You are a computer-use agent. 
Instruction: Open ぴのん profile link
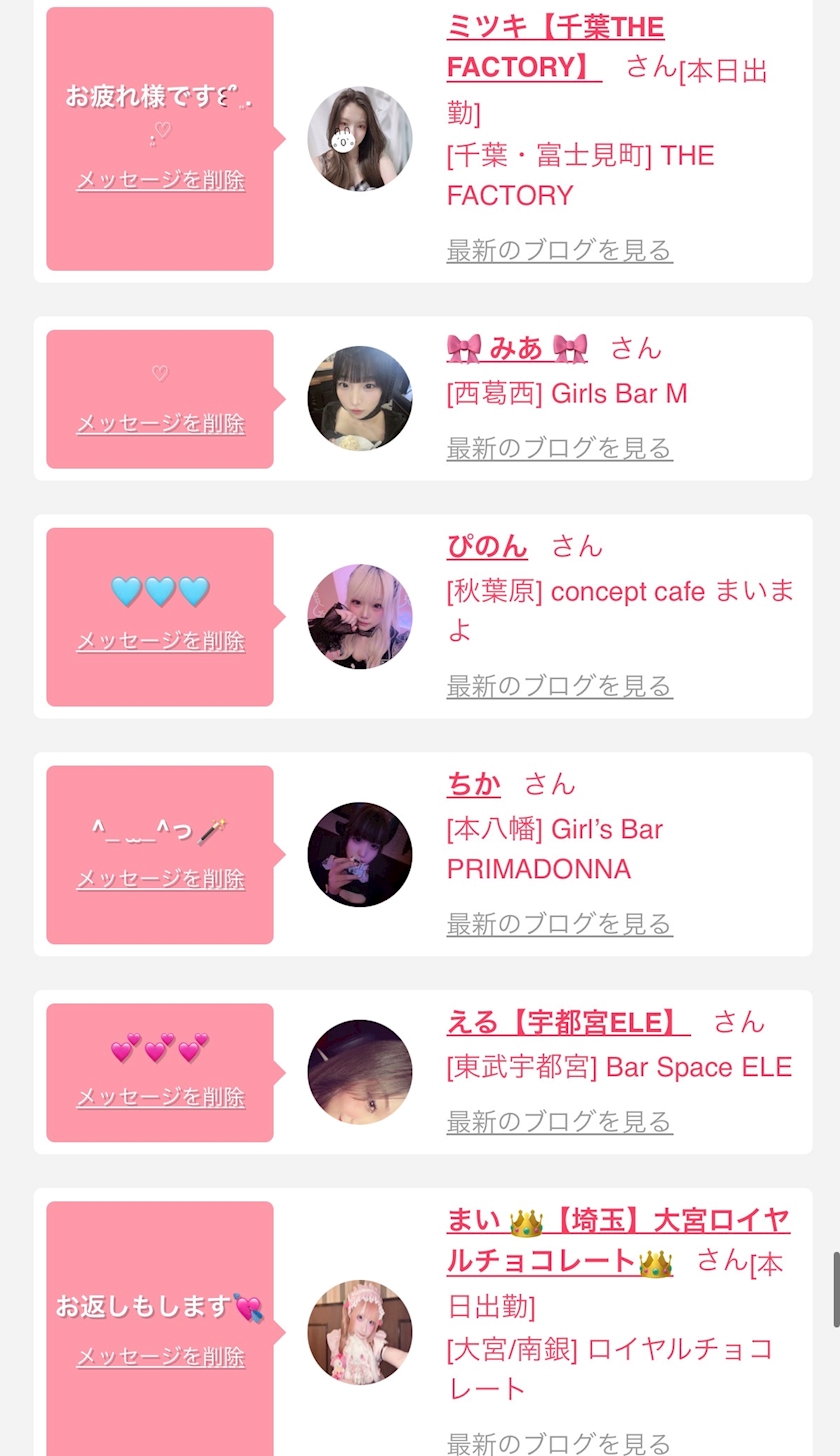[x=487, y=546]
